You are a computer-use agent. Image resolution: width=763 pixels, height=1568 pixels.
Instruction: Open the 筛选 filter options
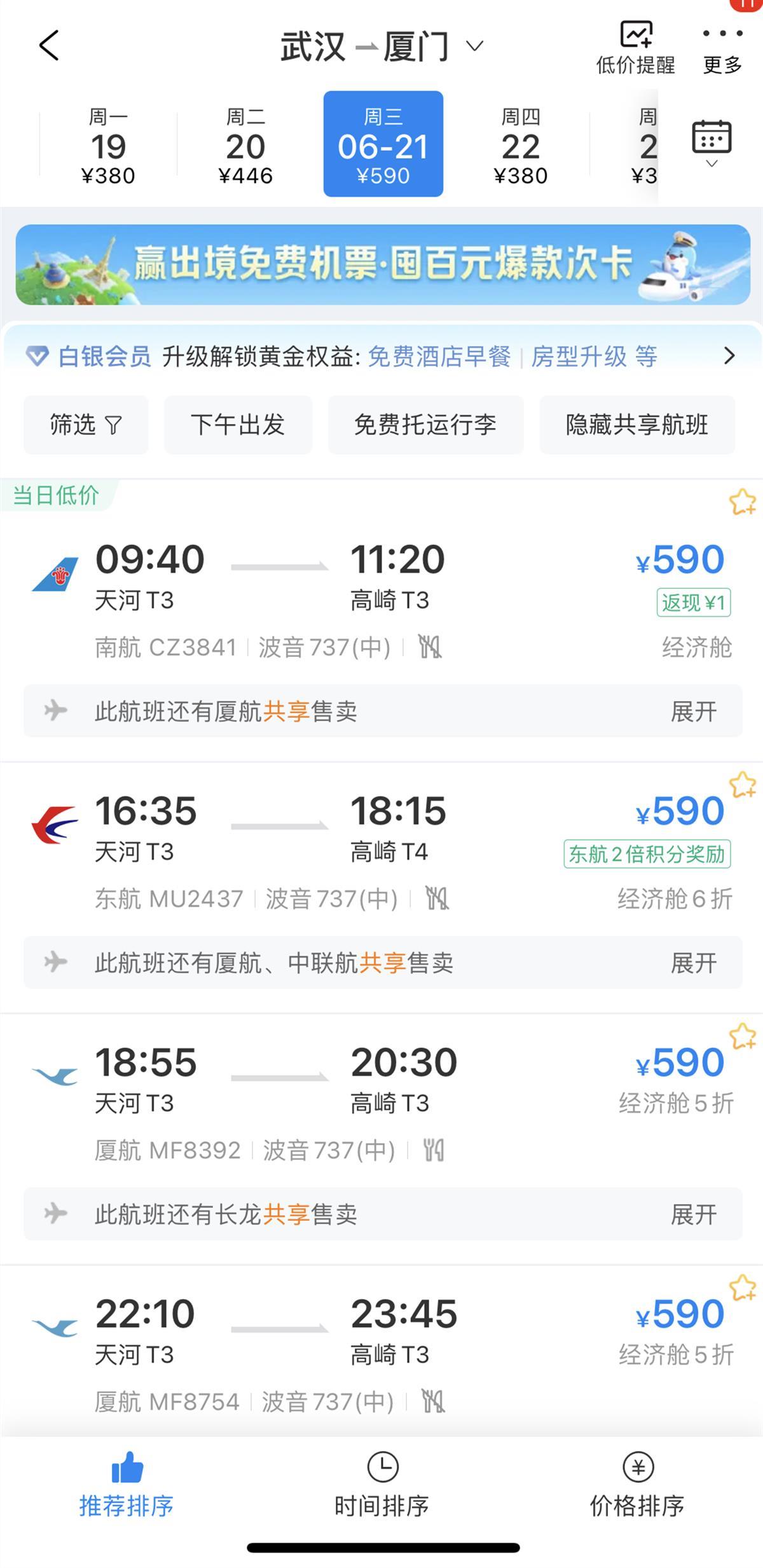point(86,425)
